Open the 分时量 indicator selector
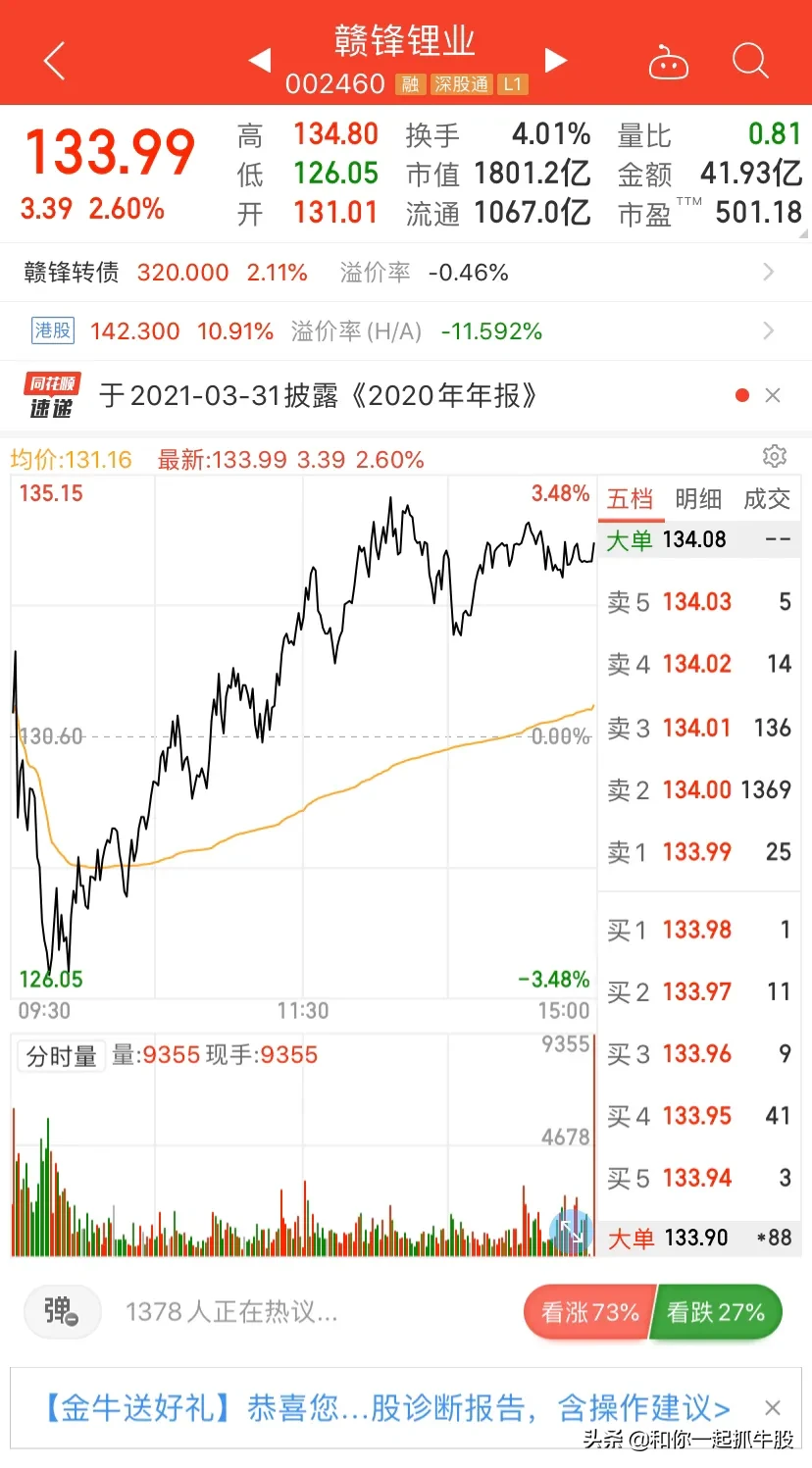Image resolution: width=812 pixels, height=1468 pixels. click(61, 1056)
